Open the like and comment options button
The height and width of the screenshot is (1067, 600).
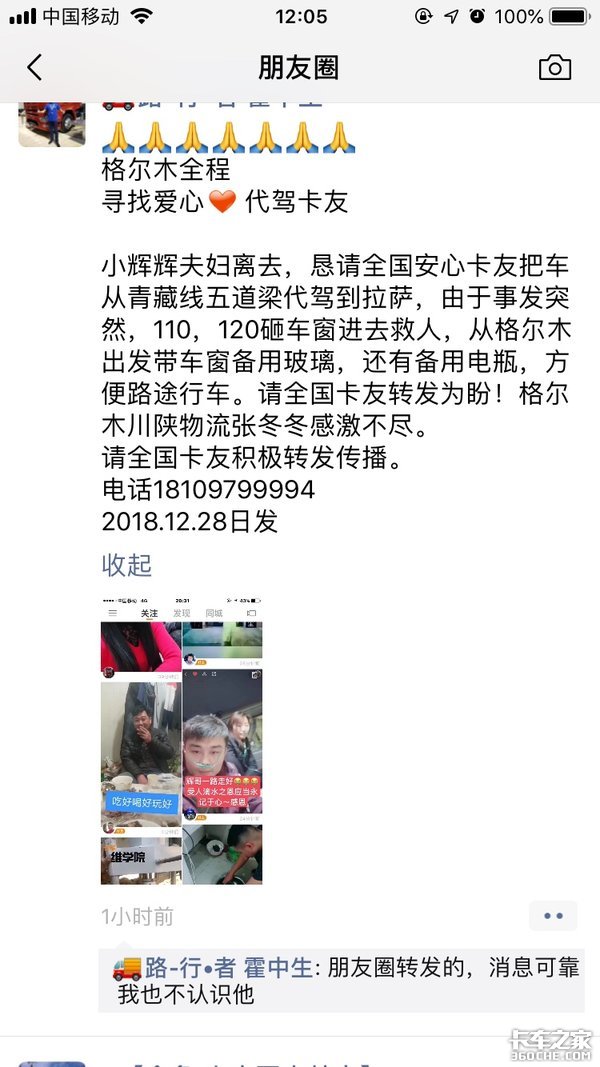(x=553, y=915)
